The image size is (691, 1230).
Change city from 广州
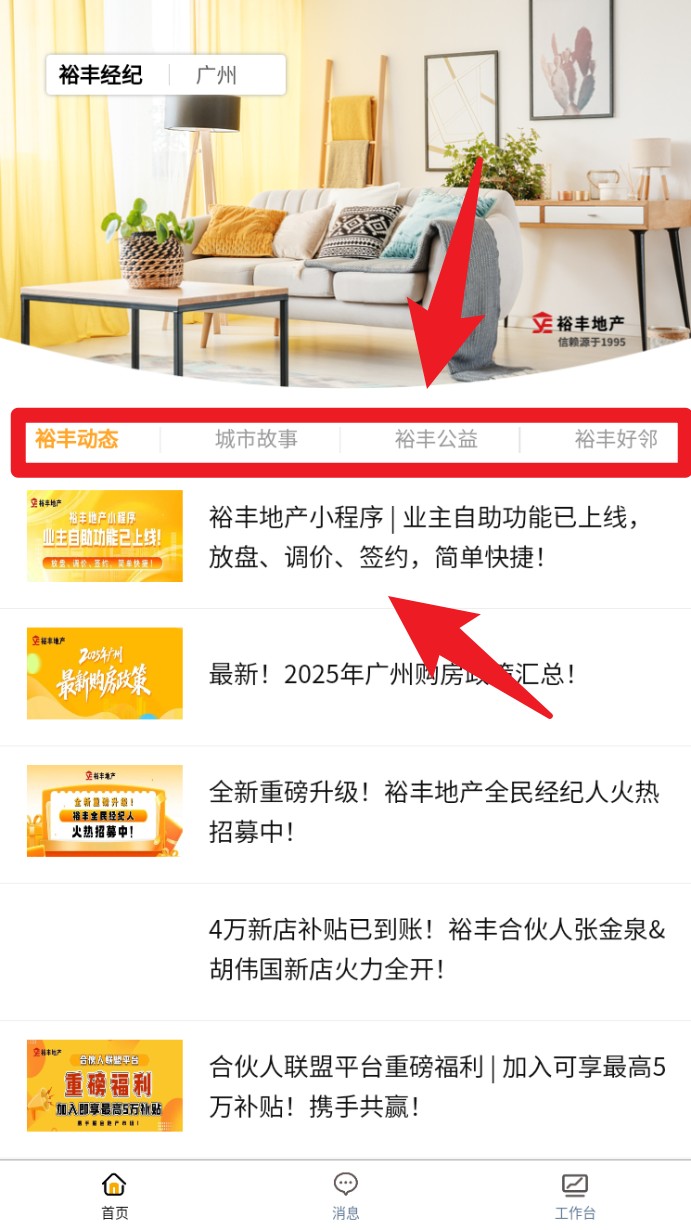[x=217, y=75]
